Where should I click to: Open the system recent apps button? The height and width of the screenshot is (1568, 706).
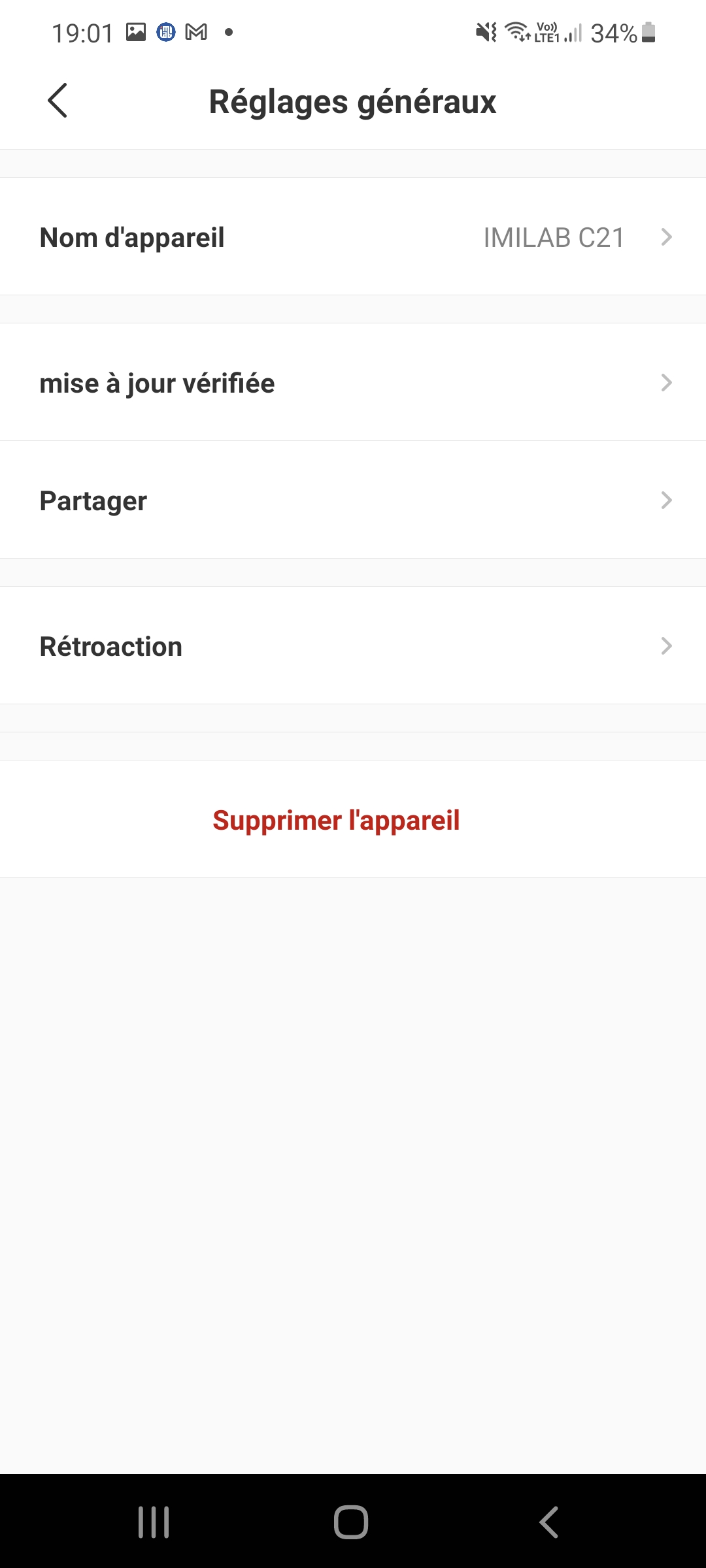coord(154,1522)
